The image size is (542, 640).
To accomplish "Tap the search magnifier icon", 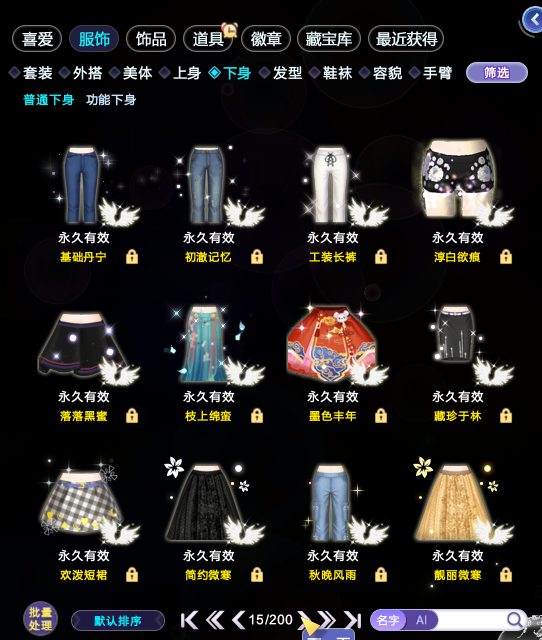I will [x=515, y=620].
